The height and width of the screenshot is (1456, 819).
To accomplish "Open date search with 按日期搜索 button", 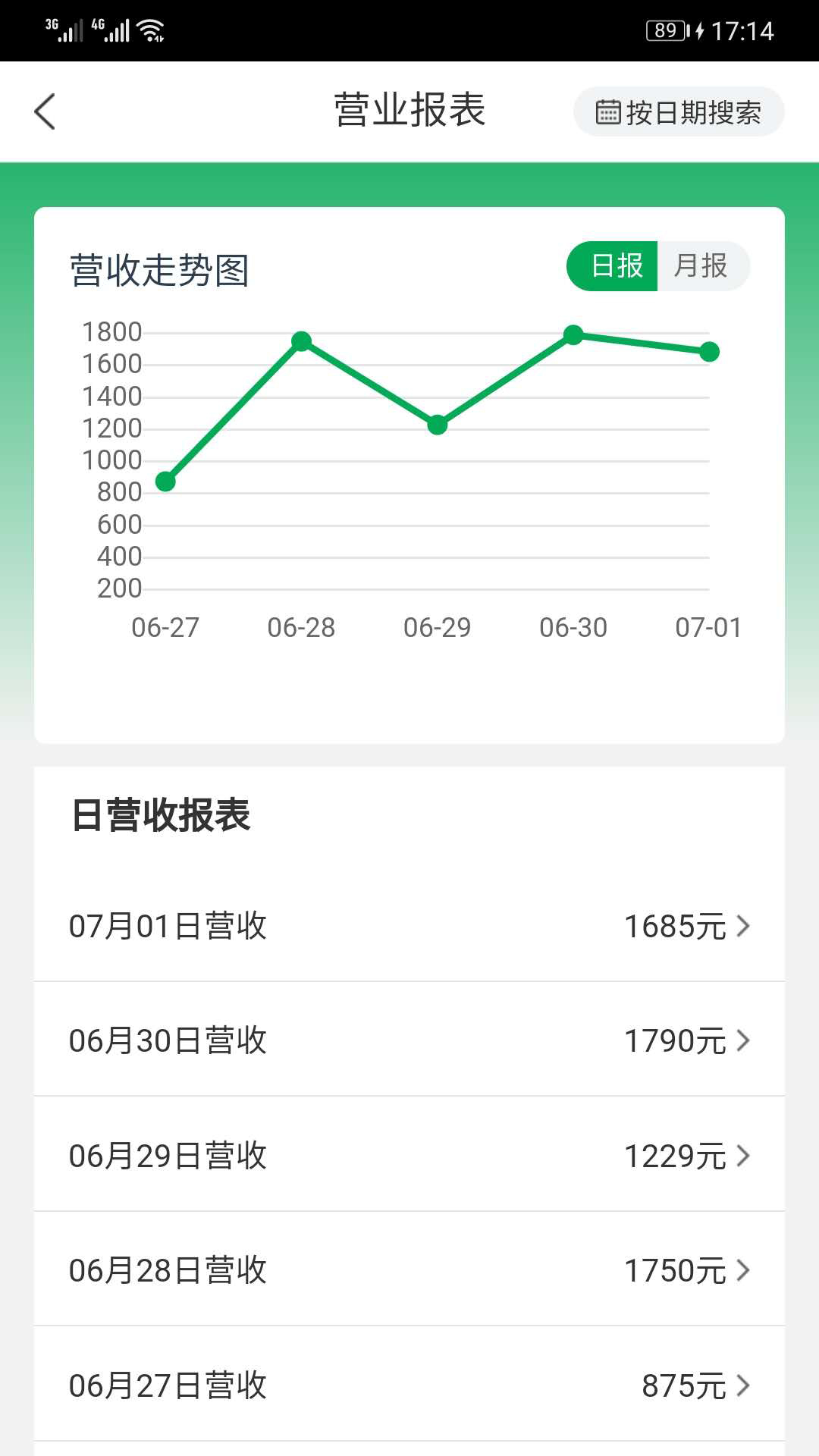I will (x=677, y=111).
